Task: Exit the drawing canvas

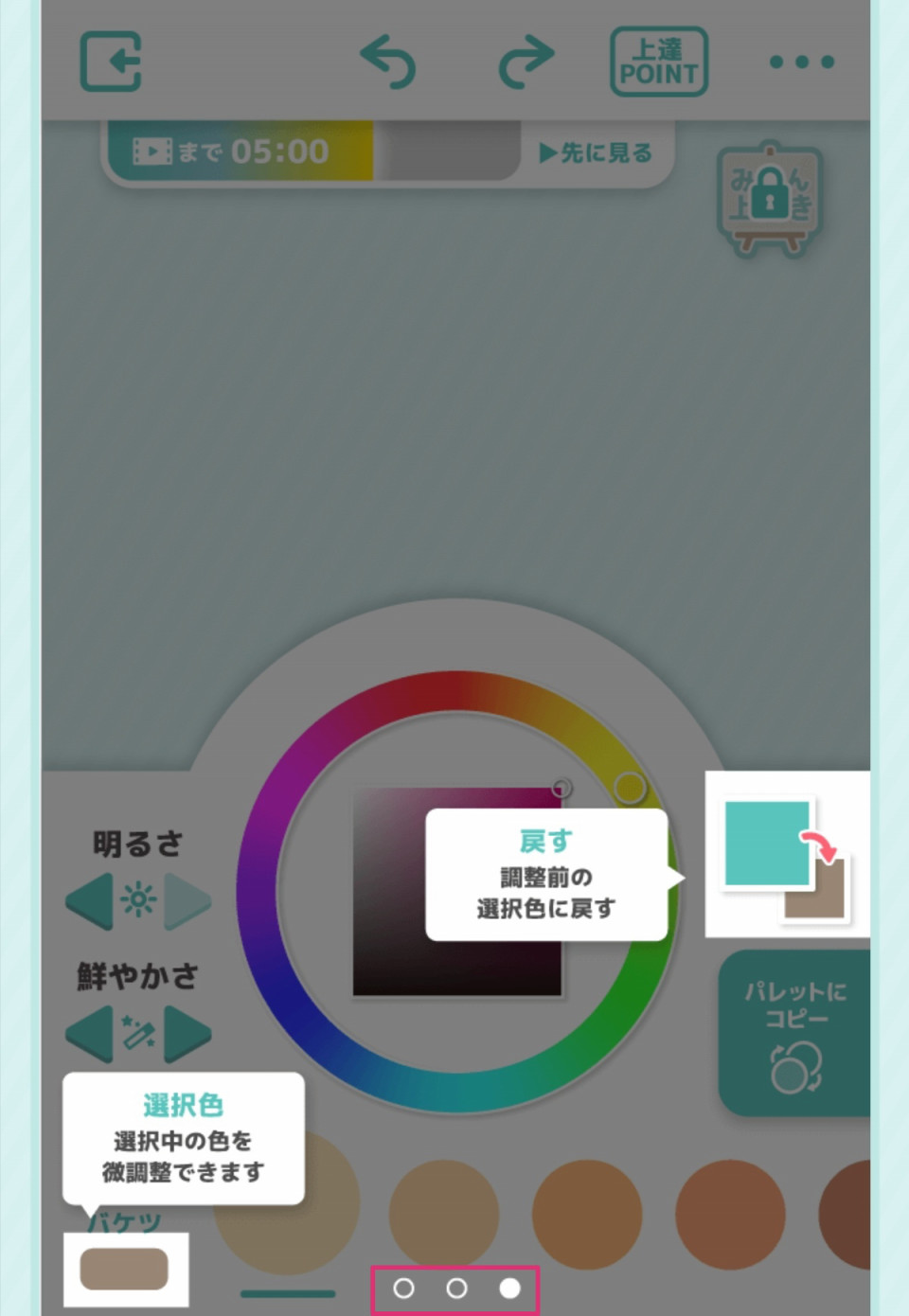Action: point(111,62)
